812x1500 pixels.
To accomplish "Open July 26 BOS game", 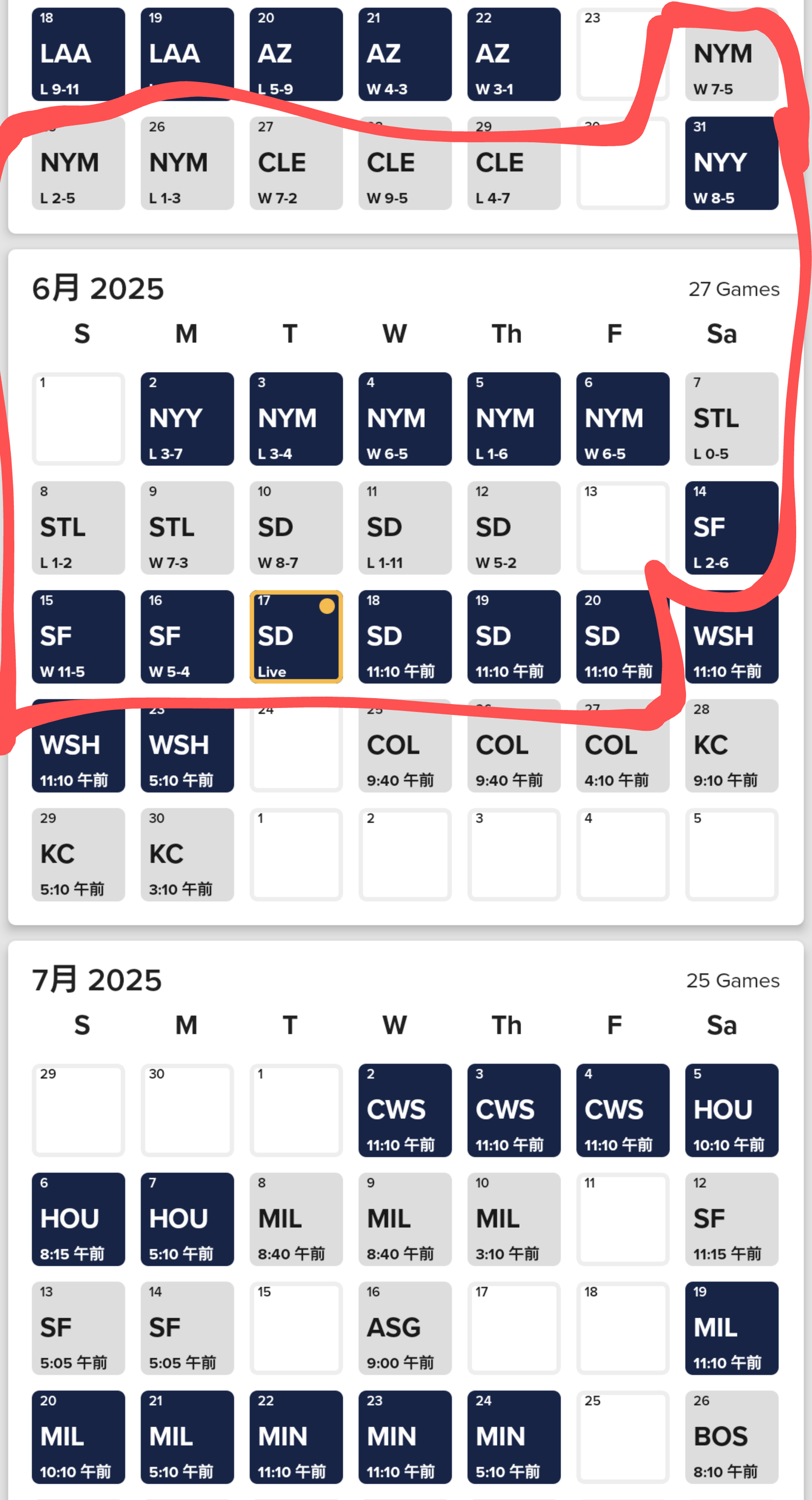I will [731, 1437].
